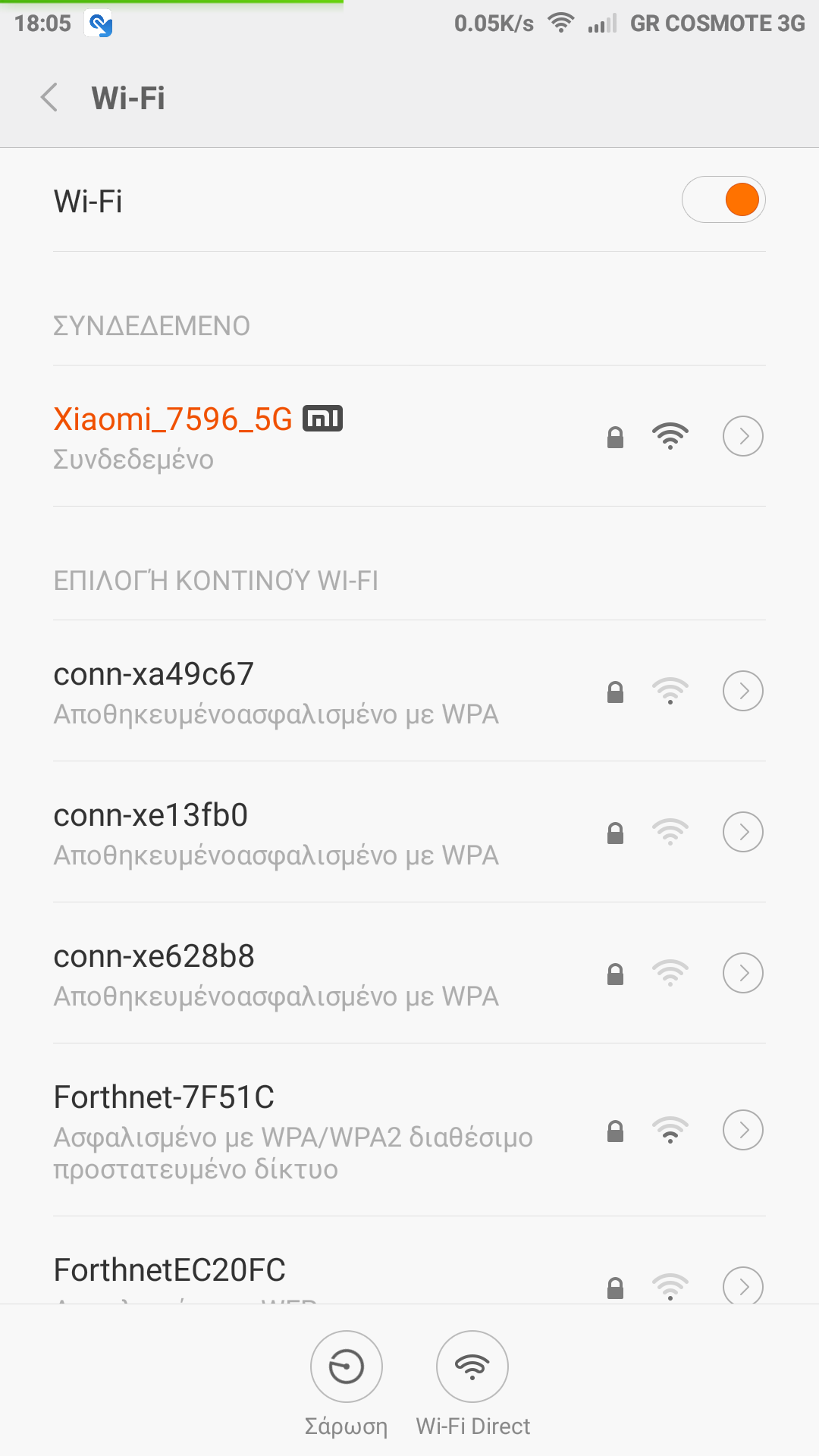
Task: Select the Forthnet-7F51C network
Action: pyautogui.click(x=303, y=1130)
